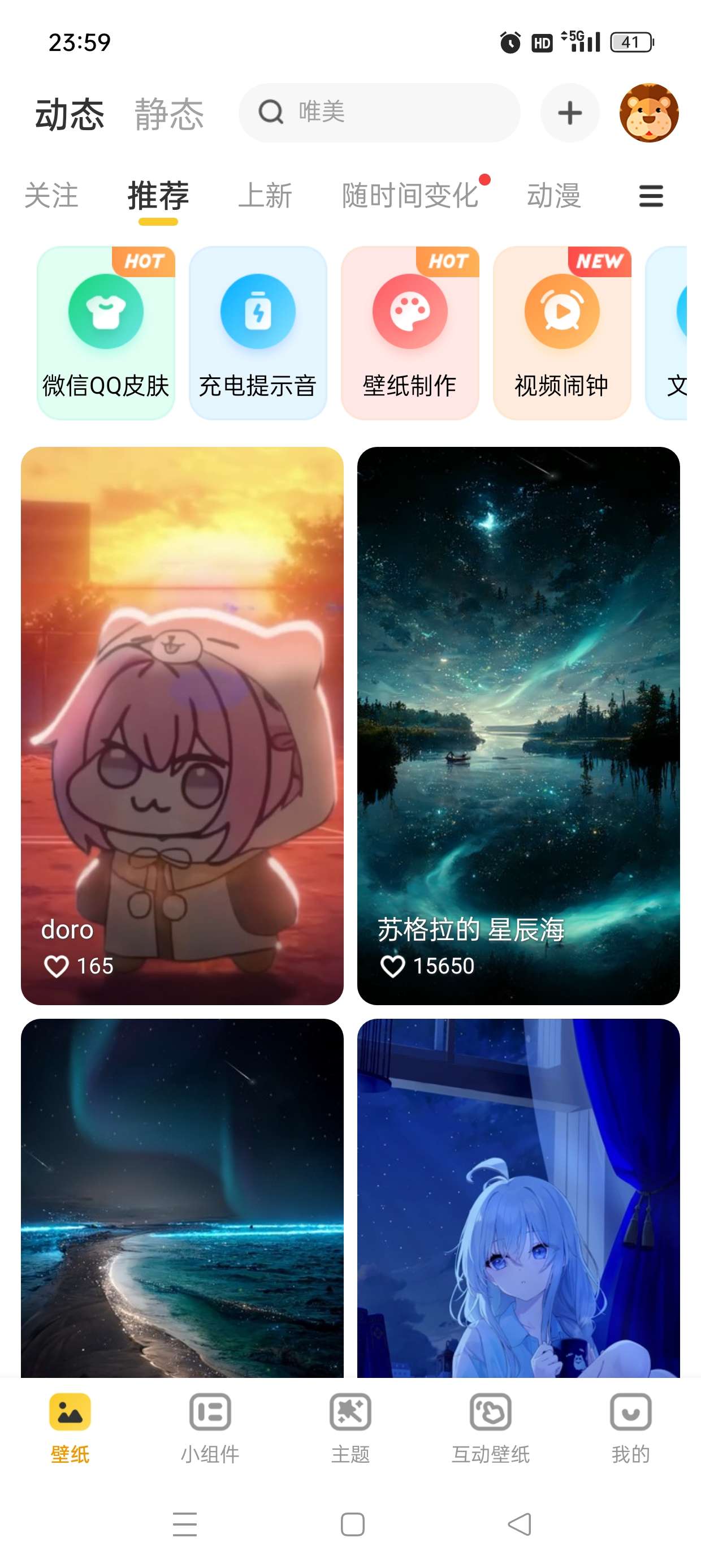Select the 动漫 category tab
The width and height of the screenshot is (701, 1568).
coord(553,196)
